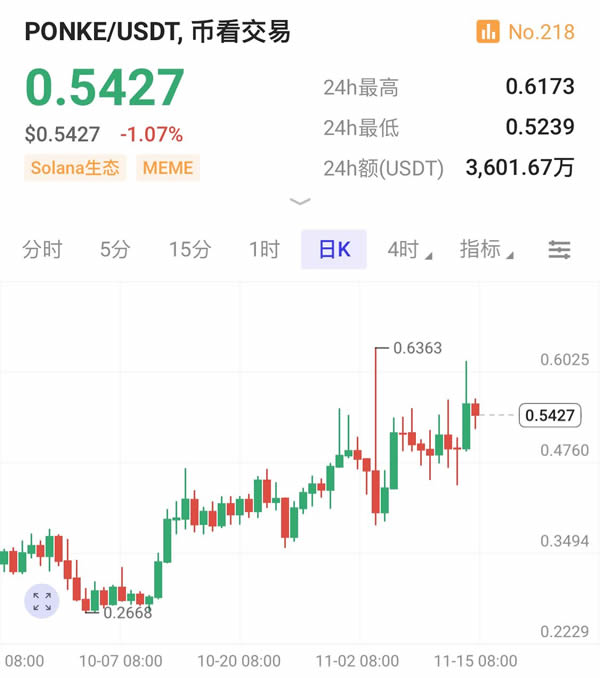Open the No.218 ranking badge
Image resolution: width=600 pixels, height=678 pixels.
point(526,32)
